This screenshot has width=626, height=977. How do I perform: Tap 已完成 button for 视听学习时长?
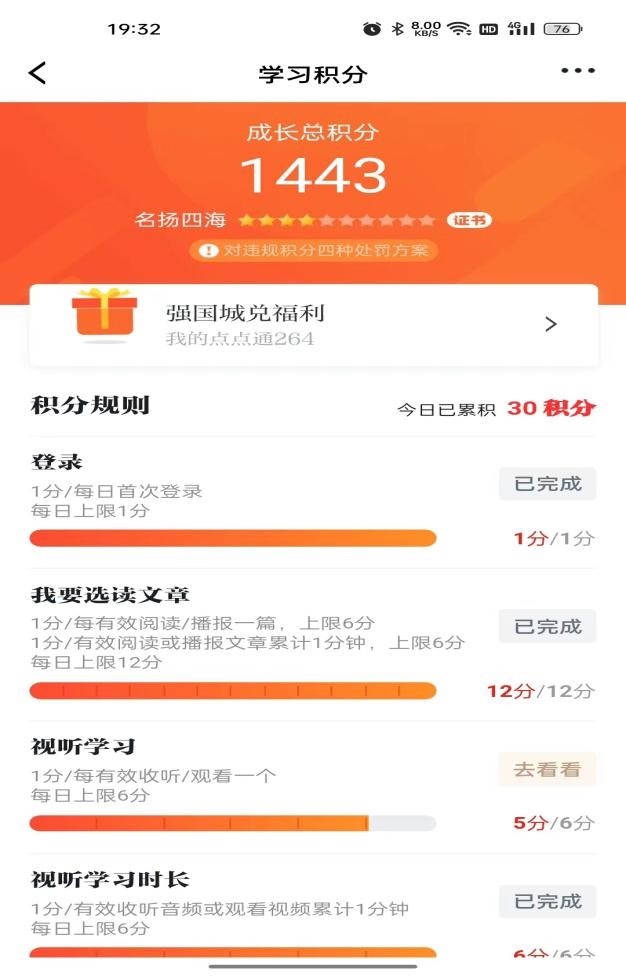[x=547, y=901]
